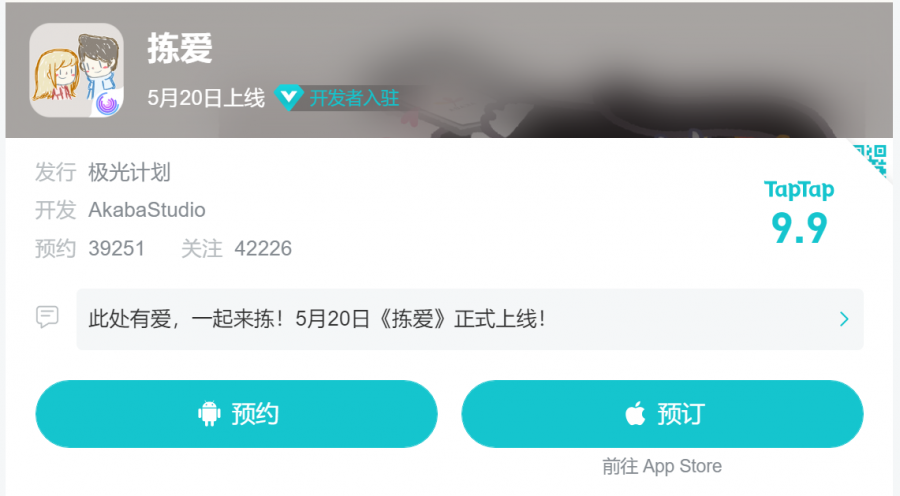Tap the Apple 预订 button

pos(662,414)
